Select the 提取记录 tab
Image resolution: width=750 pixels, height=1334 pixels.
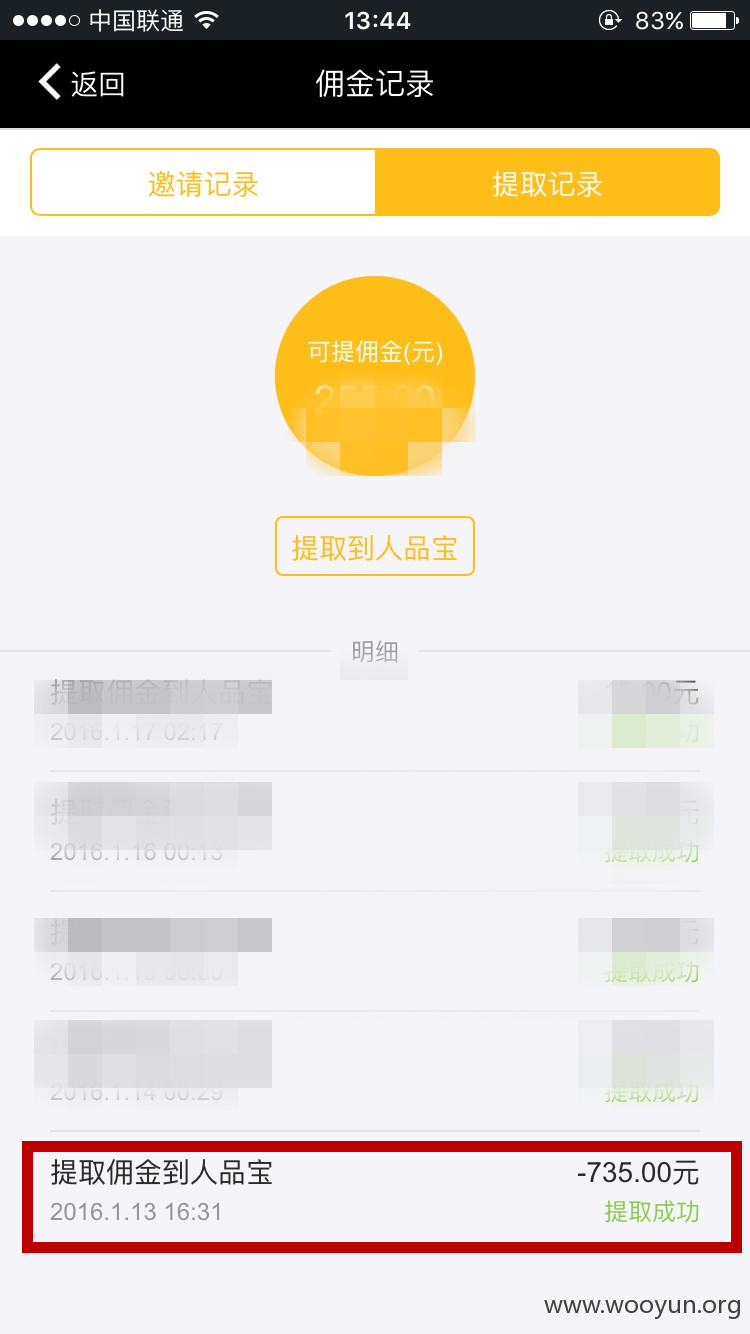pos(547,183)
